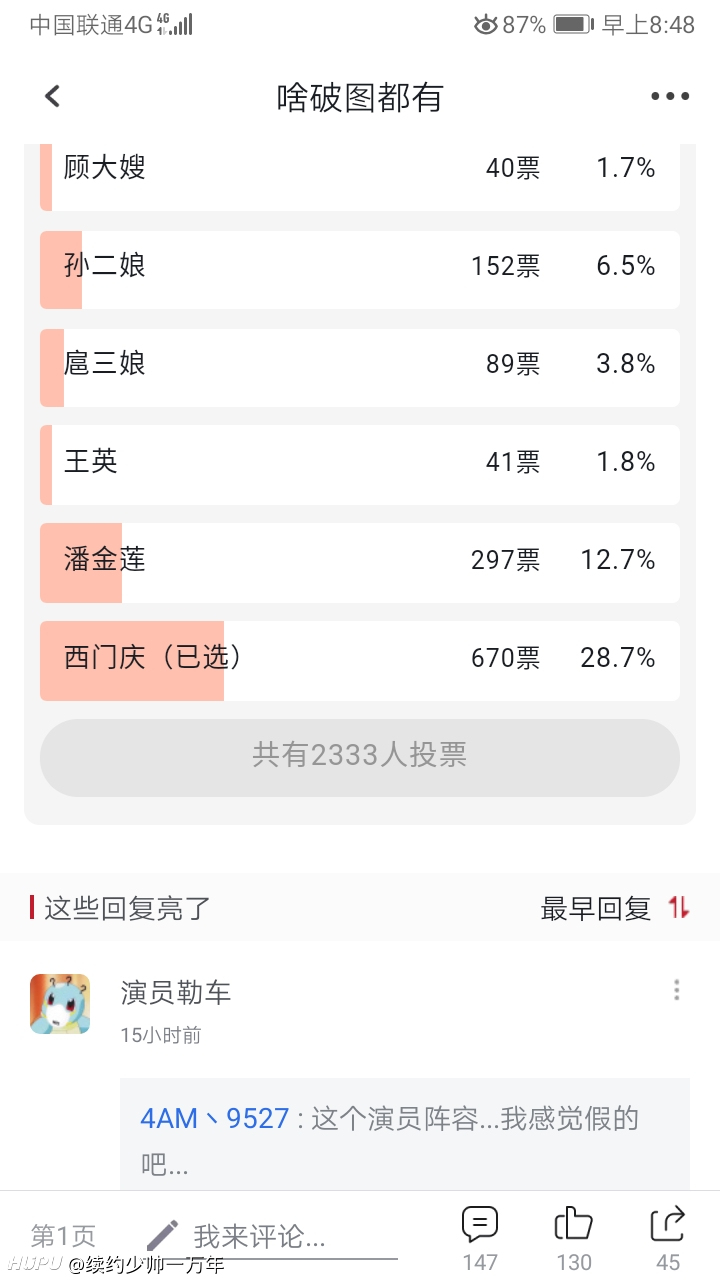This screenshot has width=720, height=1280.
Task: Open the quoted user 4AM丶9527
Action: [215, 1118]
